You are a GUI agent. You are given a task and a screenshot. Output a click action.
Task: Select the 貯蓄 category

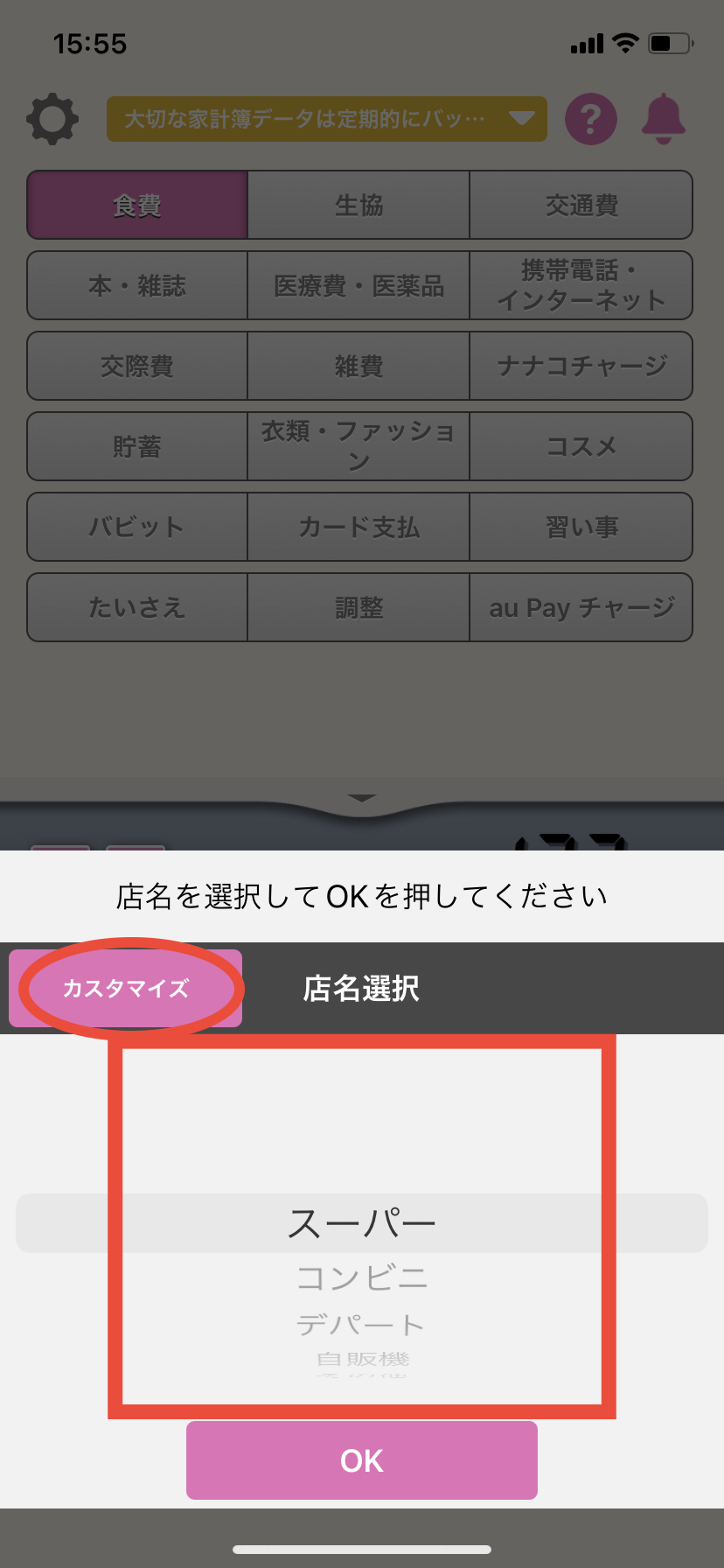tap(137, 447)
